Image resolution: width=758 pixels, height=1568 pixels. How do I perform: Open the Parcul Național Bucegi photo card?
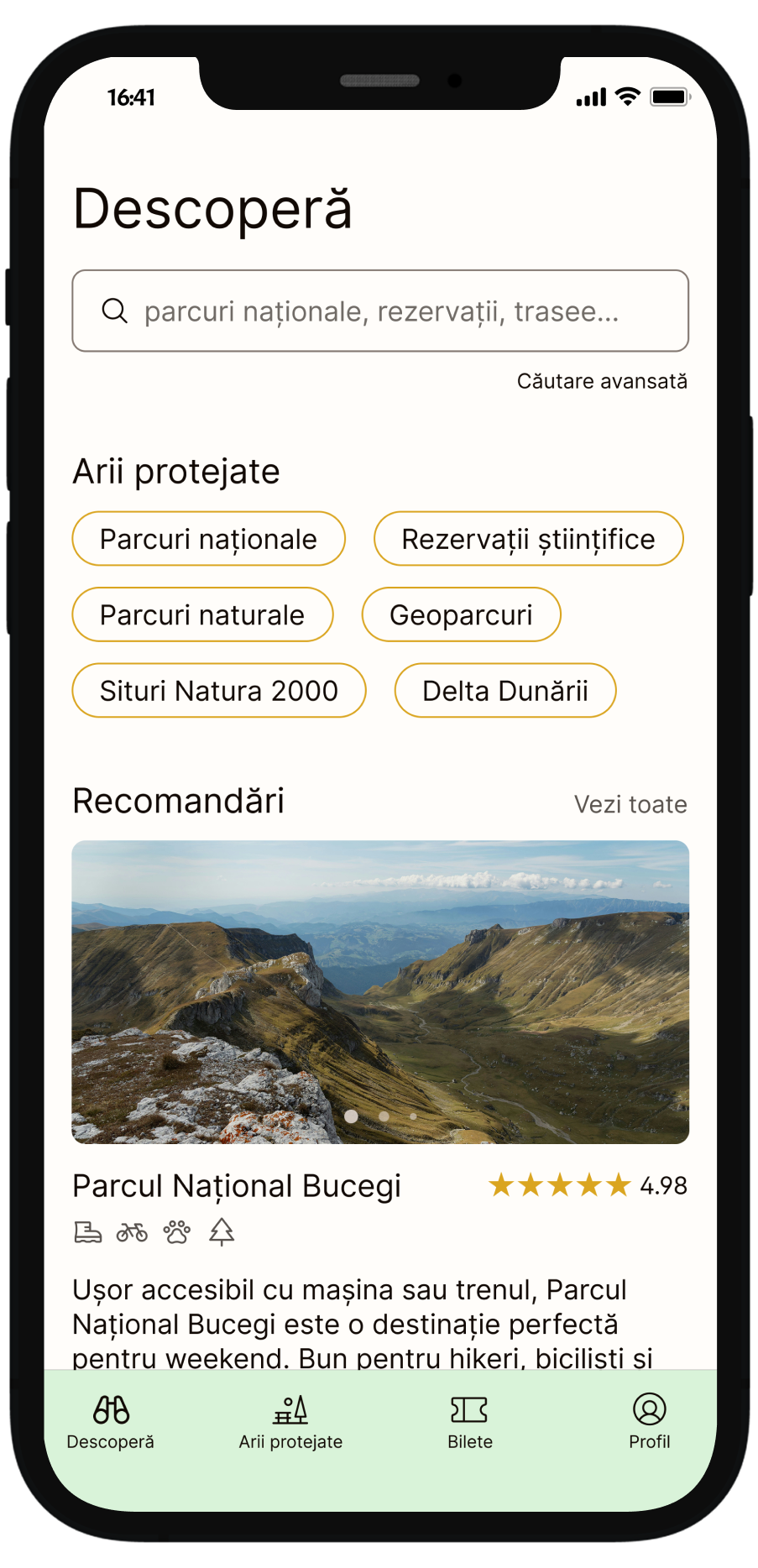coord(380,991)
